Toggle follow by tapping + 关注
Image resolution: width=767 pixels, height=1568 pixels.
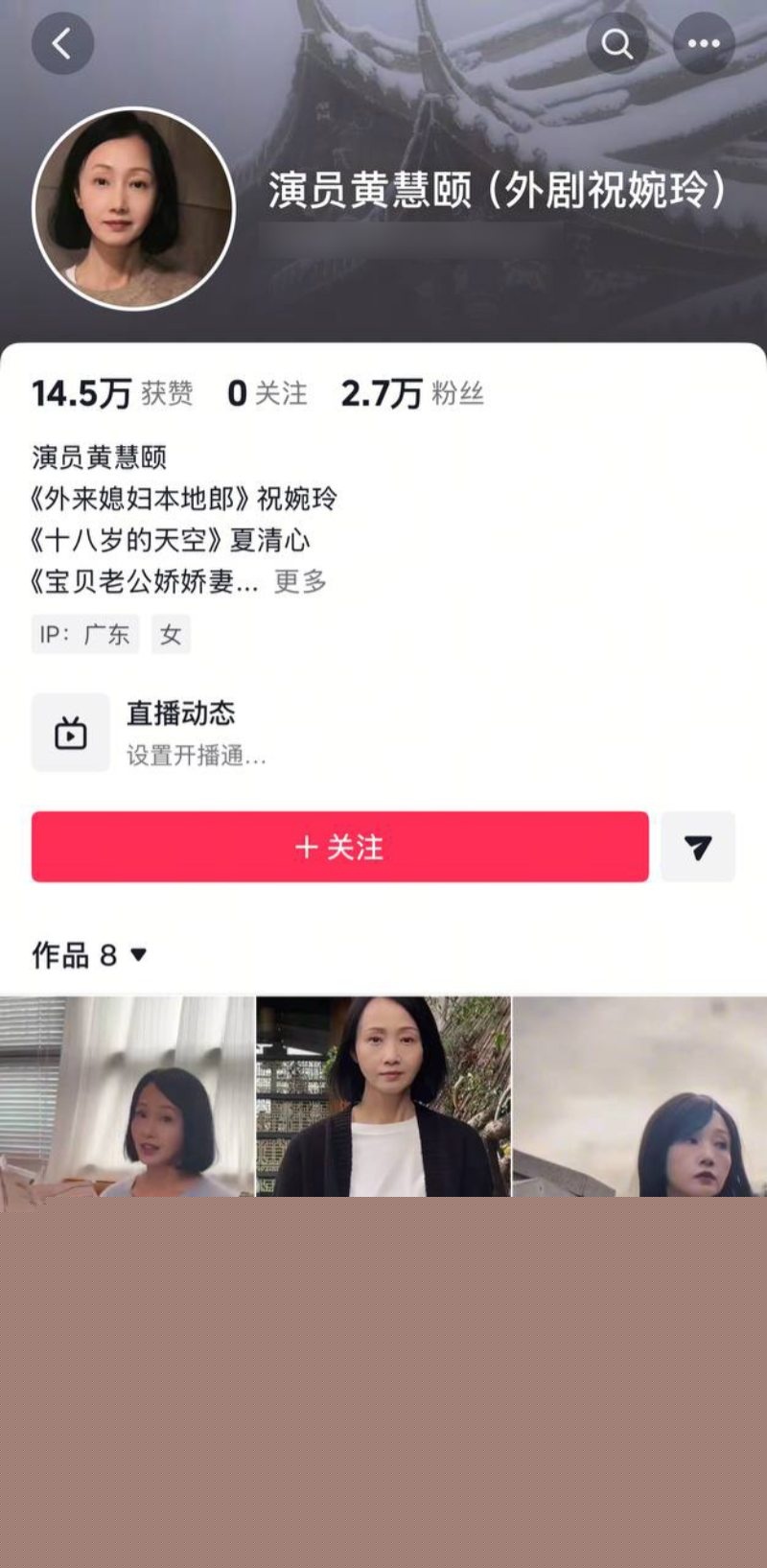339,847
